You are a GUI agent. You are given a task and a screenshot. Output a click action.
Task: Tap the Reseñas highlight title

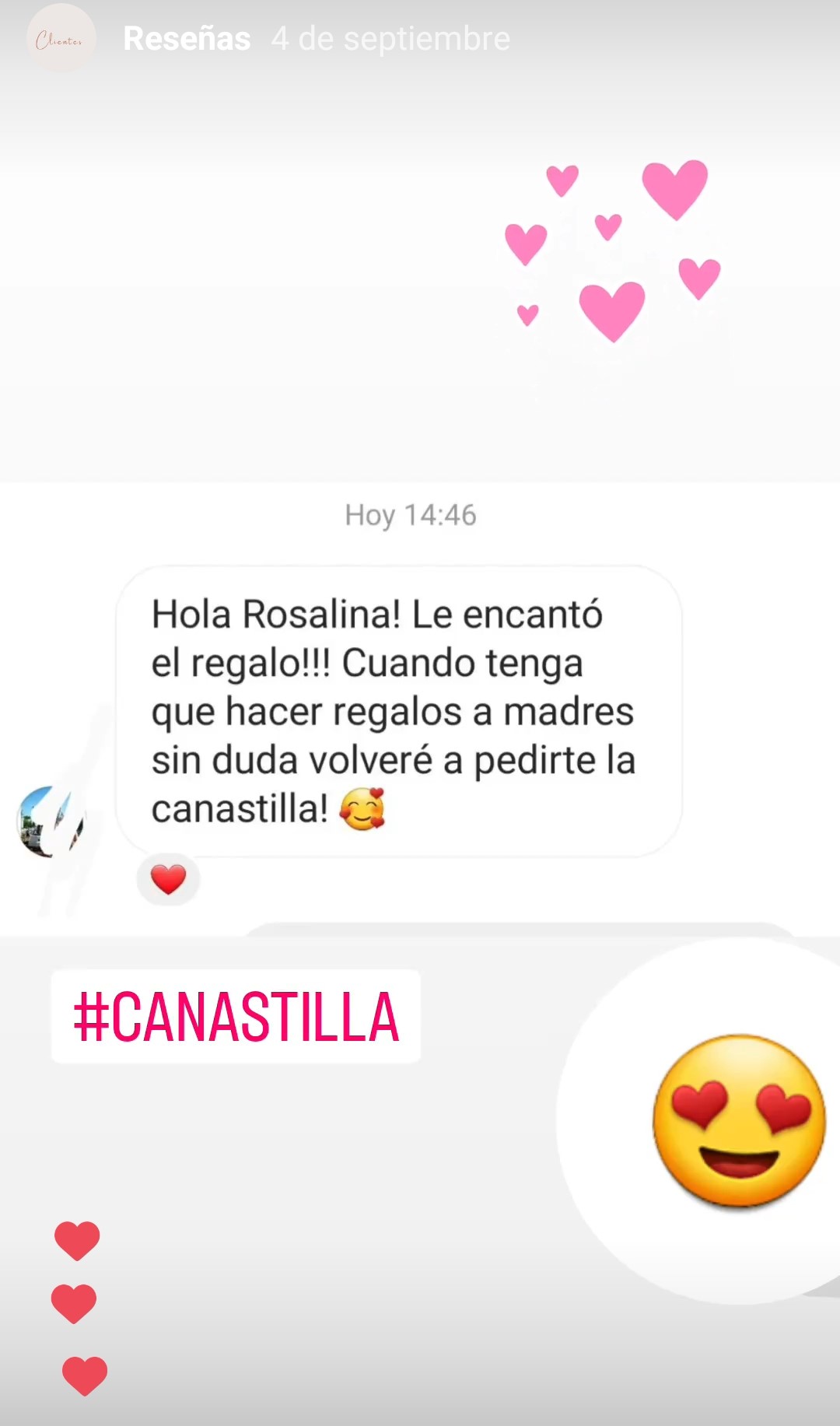tap(187, 39)
